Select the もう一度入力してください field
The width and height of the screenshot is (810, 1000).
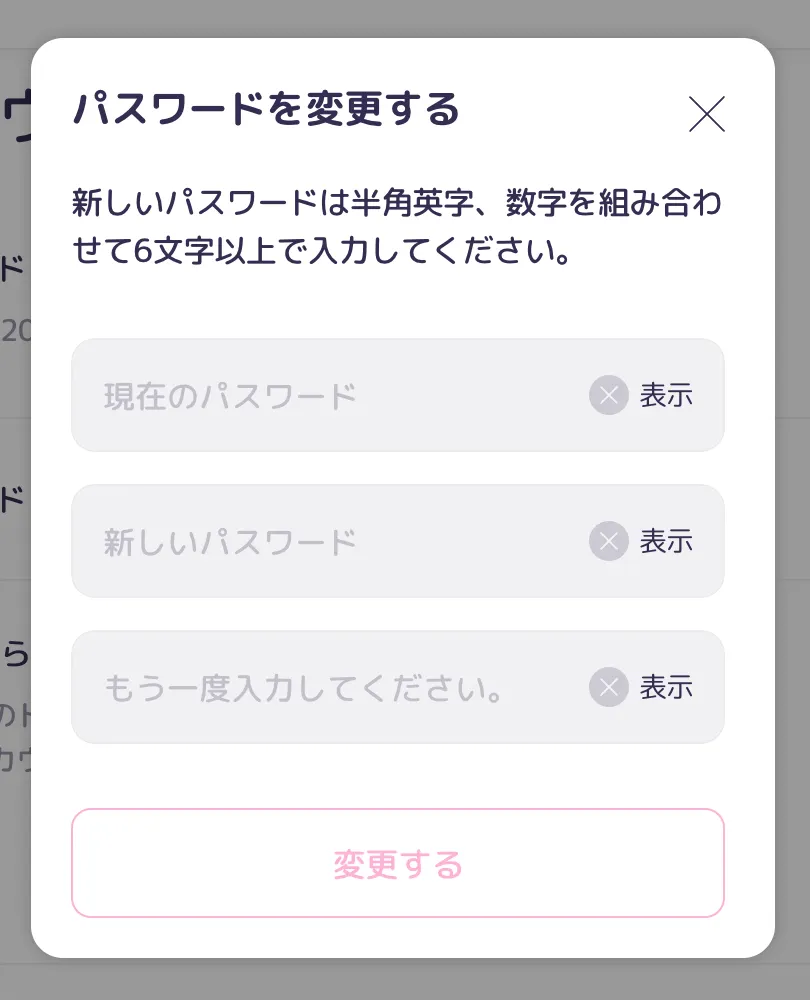pos(330,688)
